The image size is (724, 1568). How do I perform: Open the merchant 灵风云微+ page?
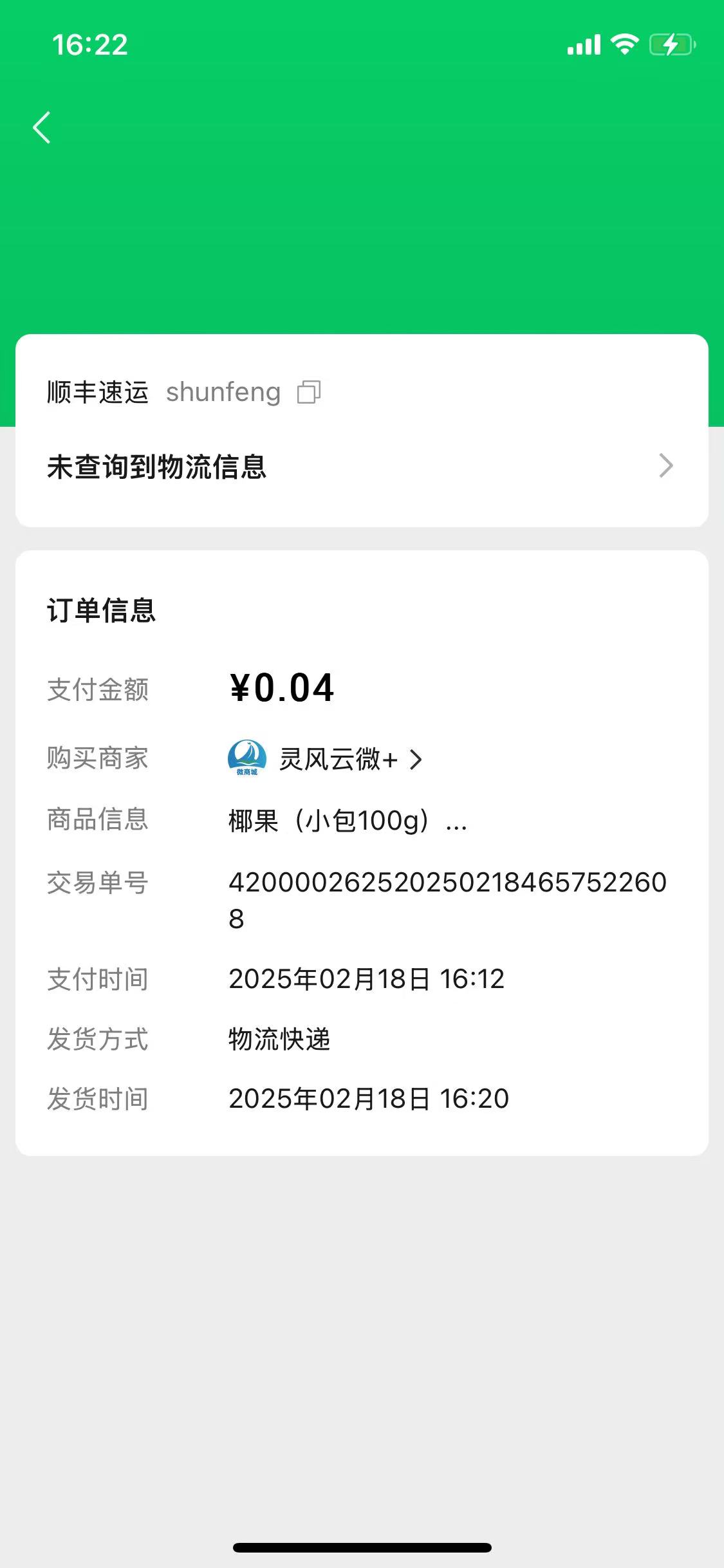pyautogui.click(x=338, y=760)
